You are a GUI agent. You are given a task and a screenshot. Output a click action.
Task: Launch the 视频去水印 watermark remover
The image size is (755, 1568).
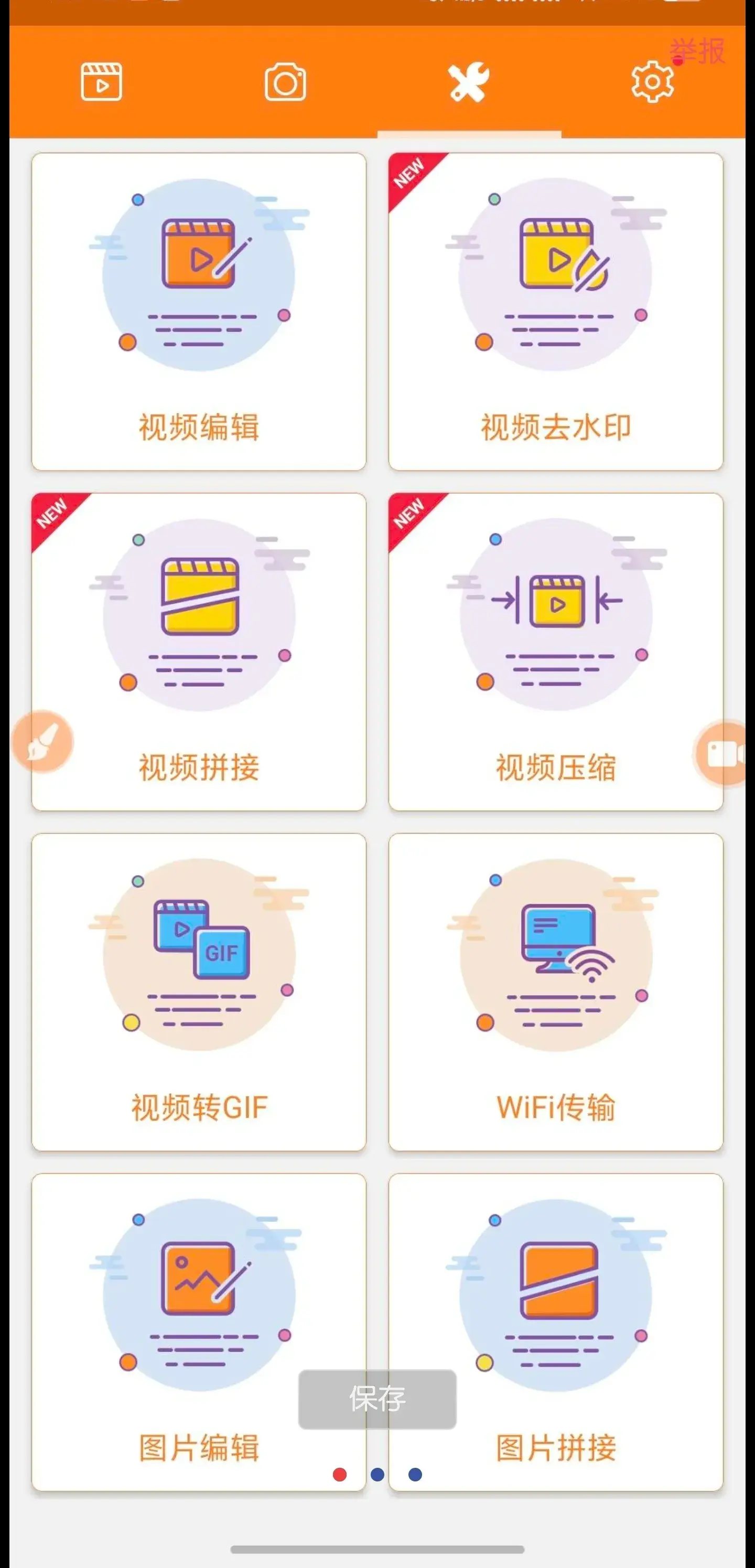coord(555,311)
